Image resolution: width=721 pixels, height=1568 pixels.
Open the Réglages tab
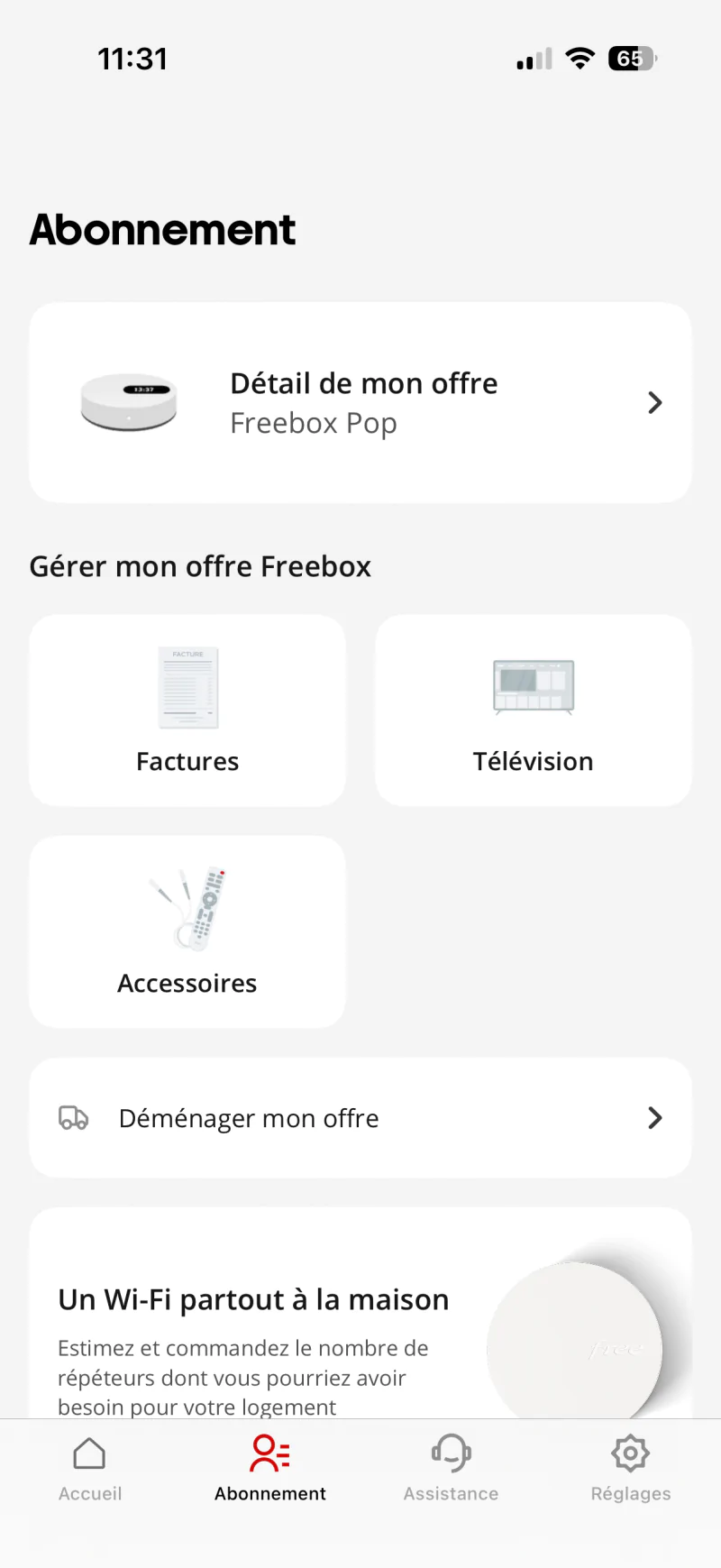tap(631, 1468)
